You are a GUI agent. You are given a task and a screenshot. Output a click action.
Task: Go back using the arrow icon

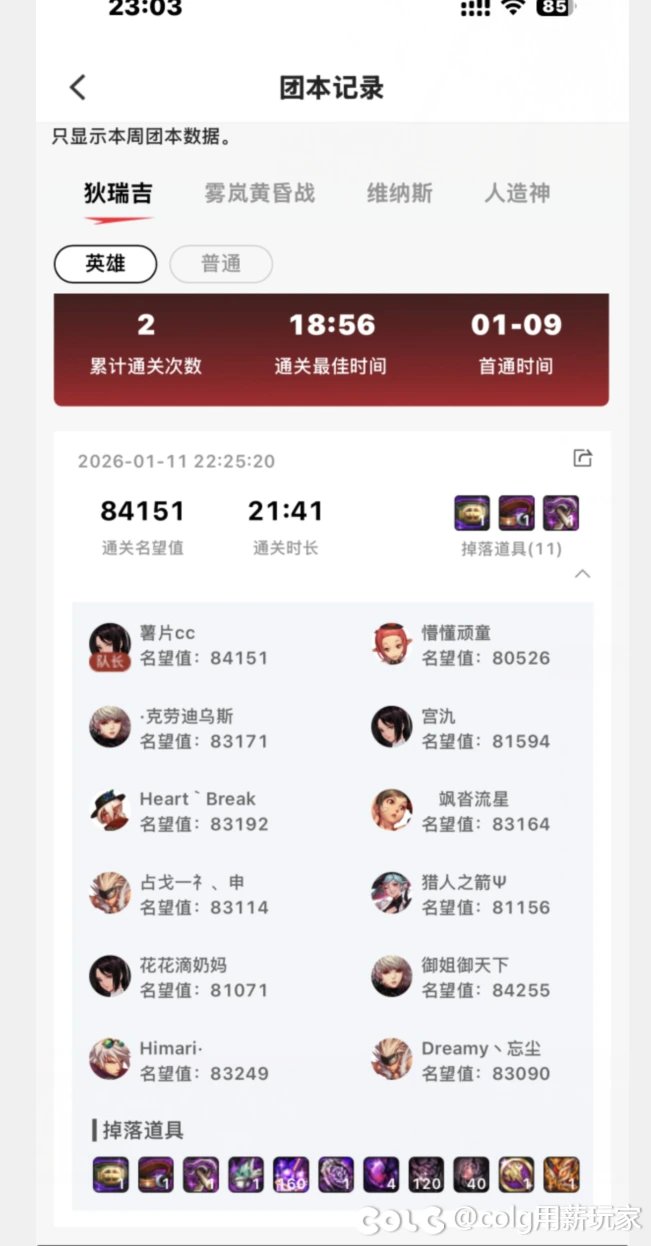[78, 88]
